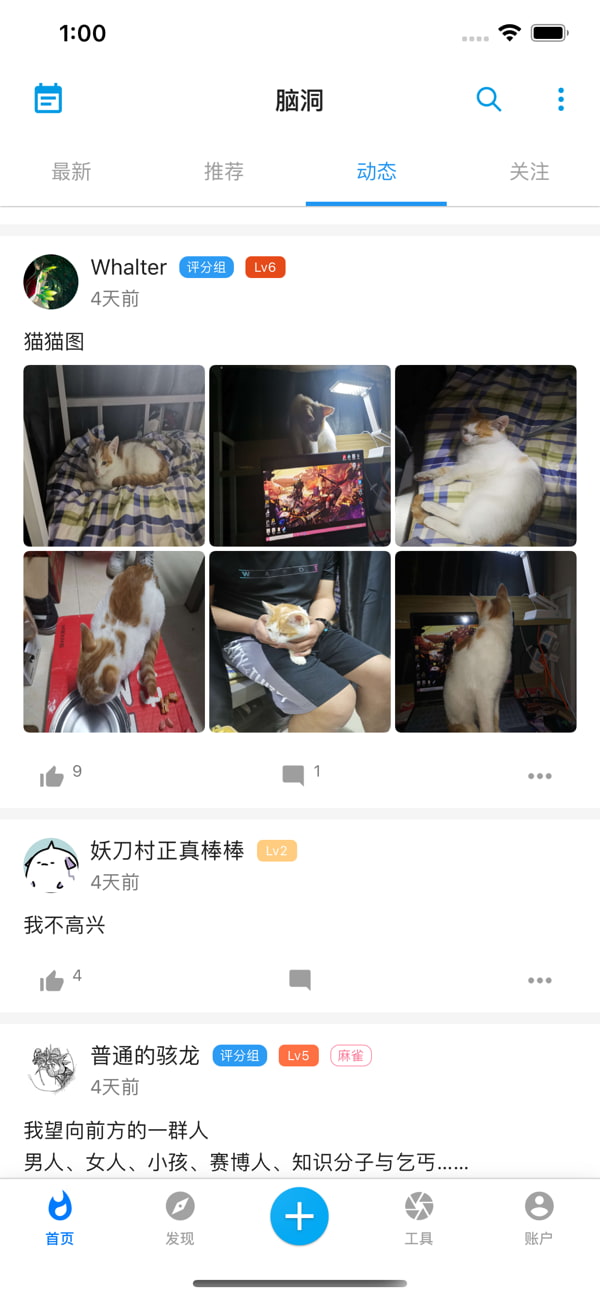Open comments on Whalter's post
This screenshot has height=1299, width=600.
tap(294, 776)
